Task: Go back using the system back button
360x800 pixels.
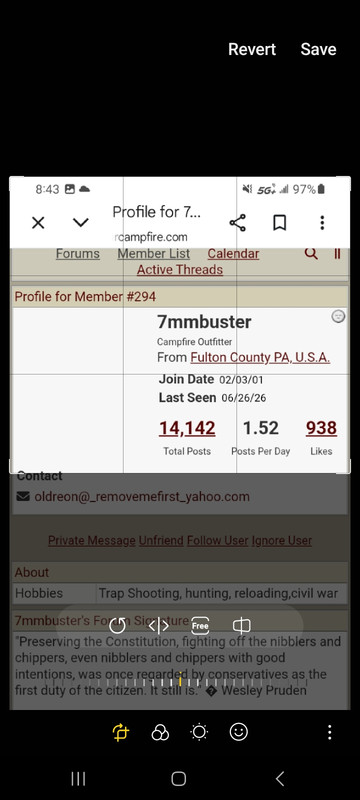Action: [x=279, y=779]
